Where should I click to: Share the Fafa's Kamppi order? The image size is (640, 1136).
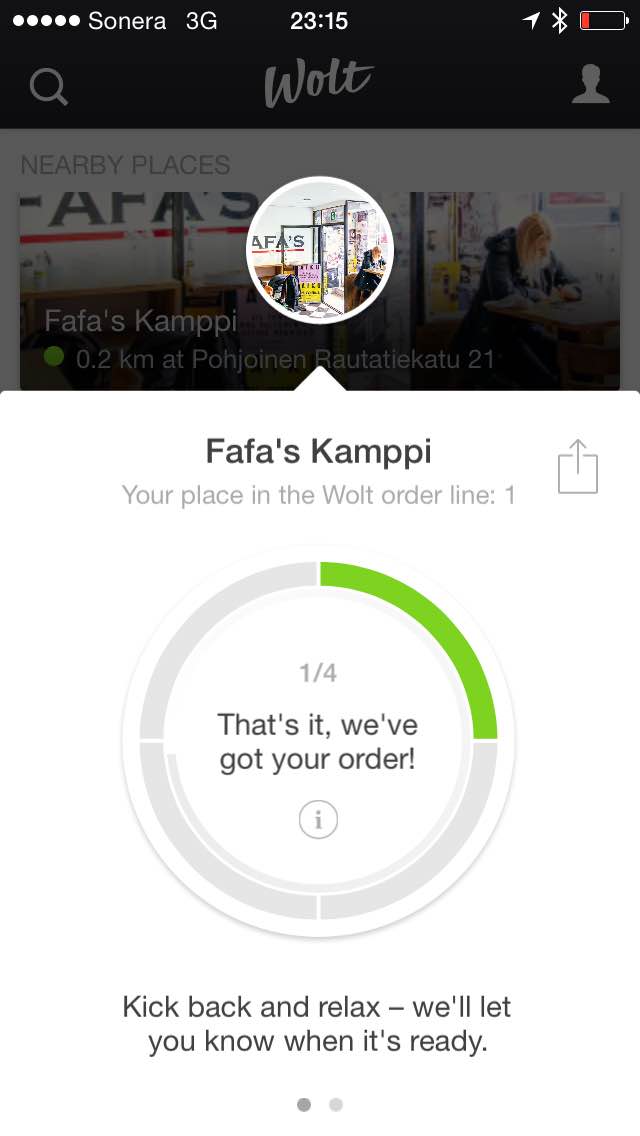pos(577,467)
